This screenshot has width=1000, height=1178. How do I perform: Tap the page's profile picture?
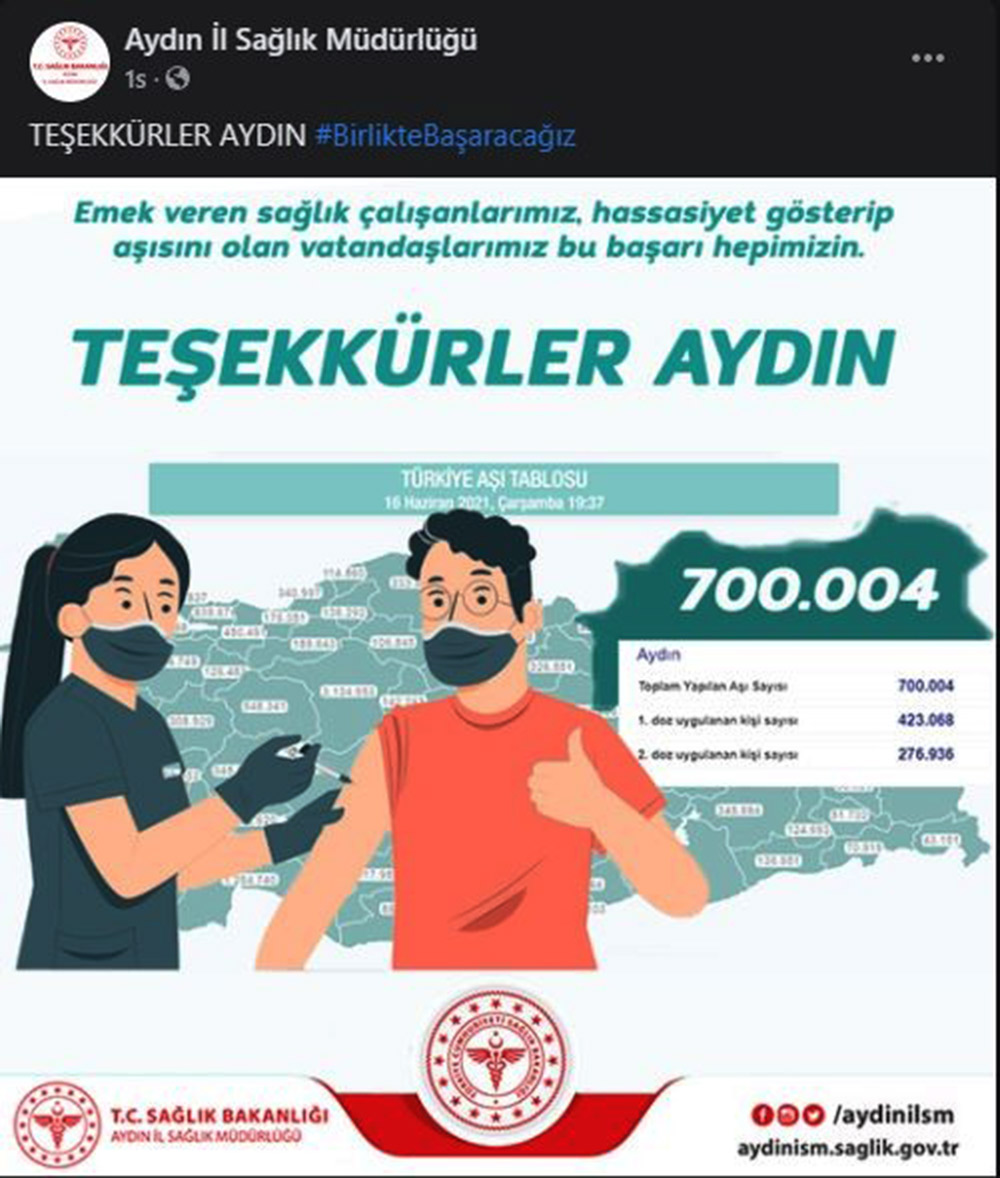click(70, 62)
